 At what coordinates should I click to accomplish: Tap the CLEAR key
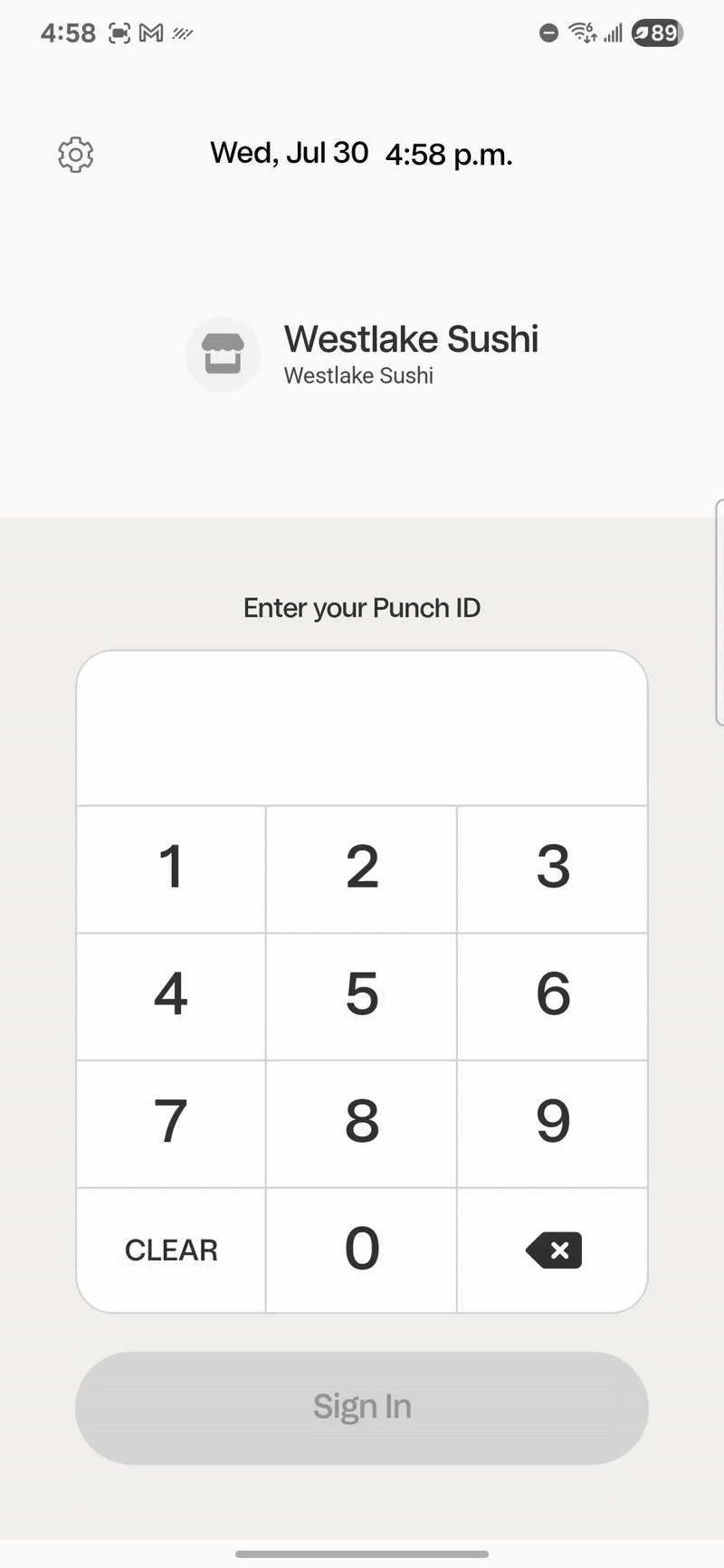click(x=170, y=1250)
